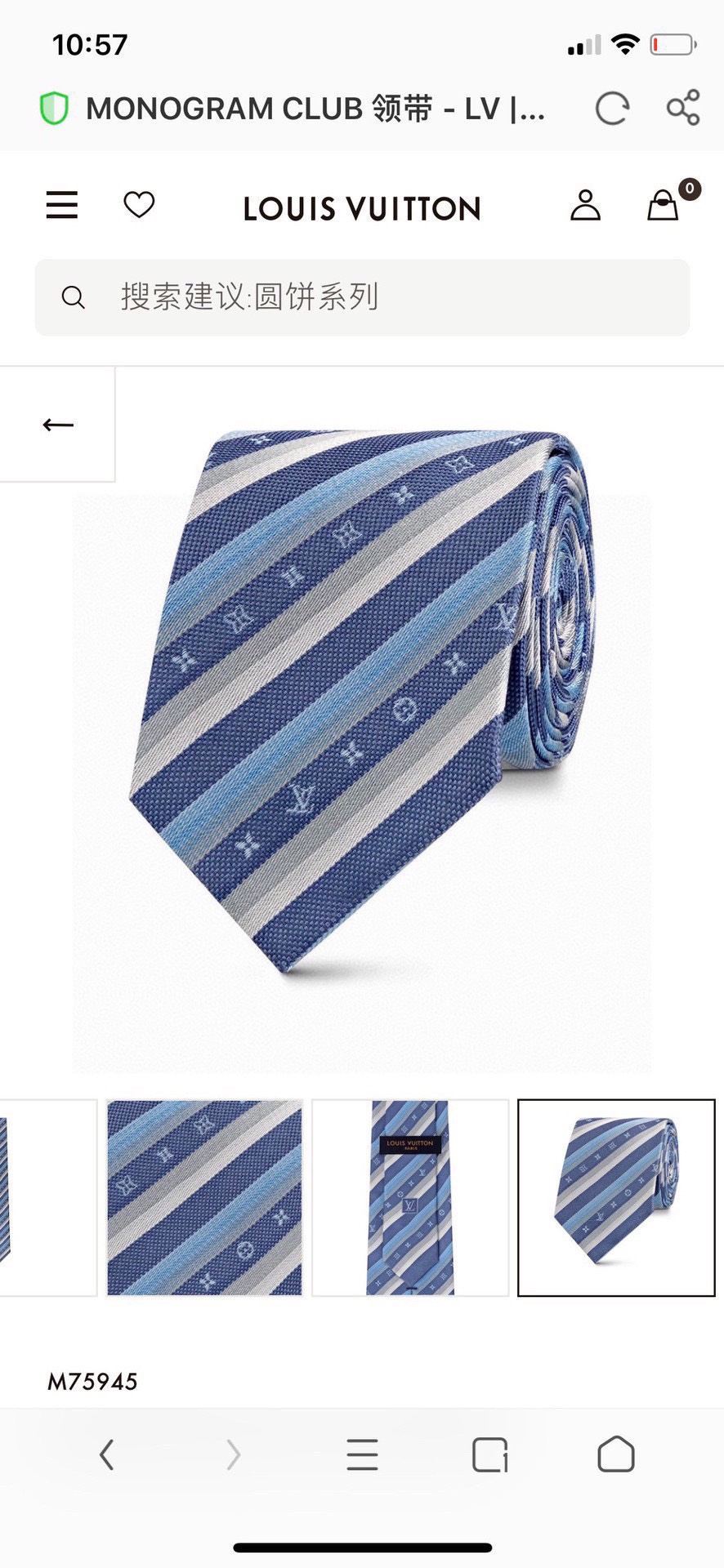Go back in the browser toolbar
Image resolution: width=724 pixels, height=1568 pixels.
pos(107,1454)
